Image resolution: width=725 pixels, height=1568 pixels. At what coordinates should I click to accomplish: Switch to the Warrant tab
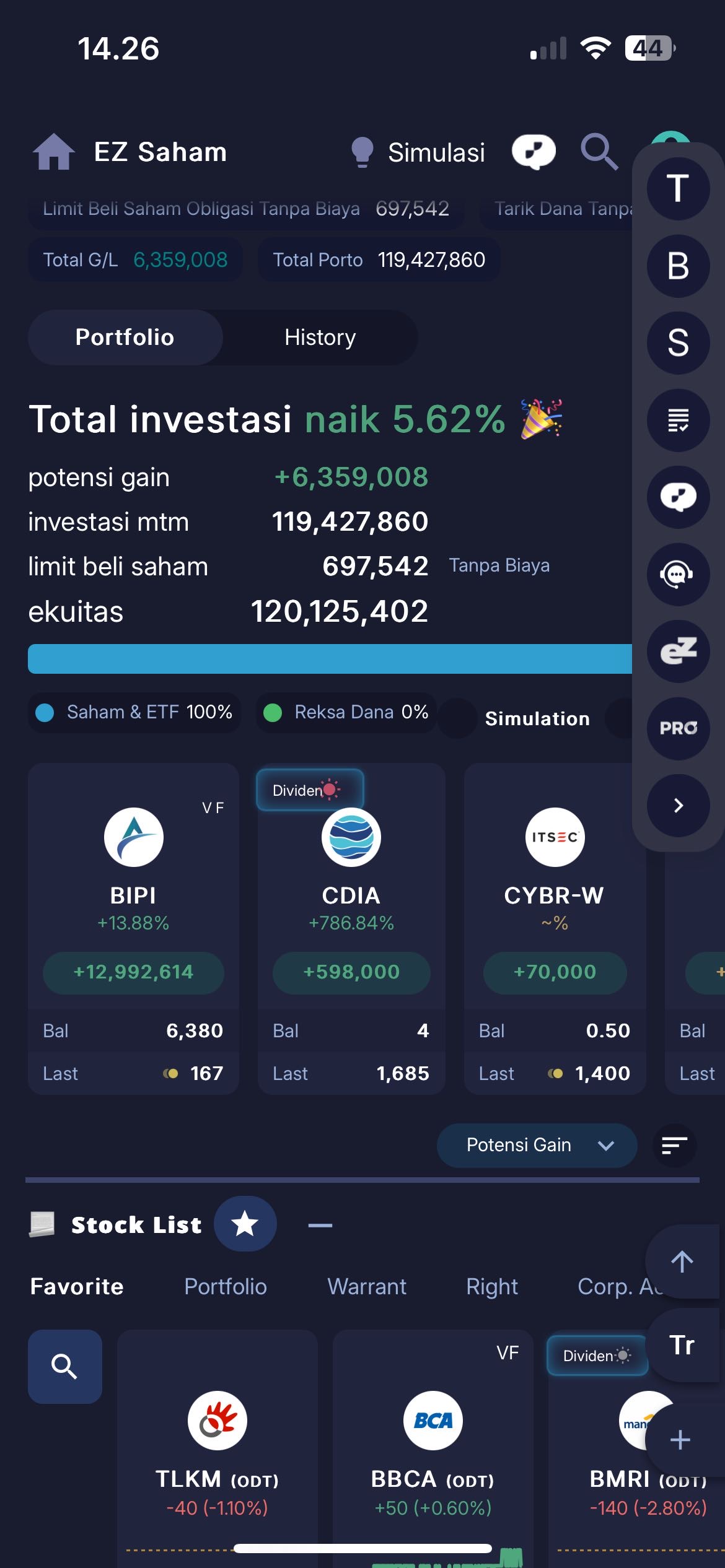(367, 1286)
